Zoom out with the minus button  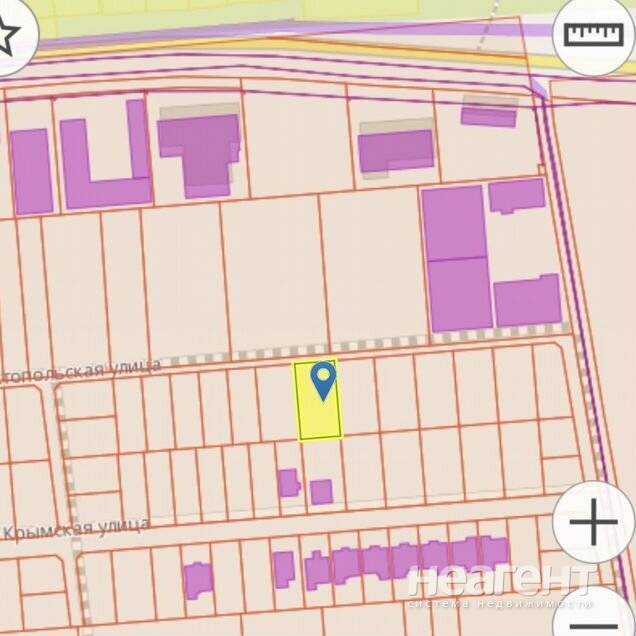pos(596,612)
